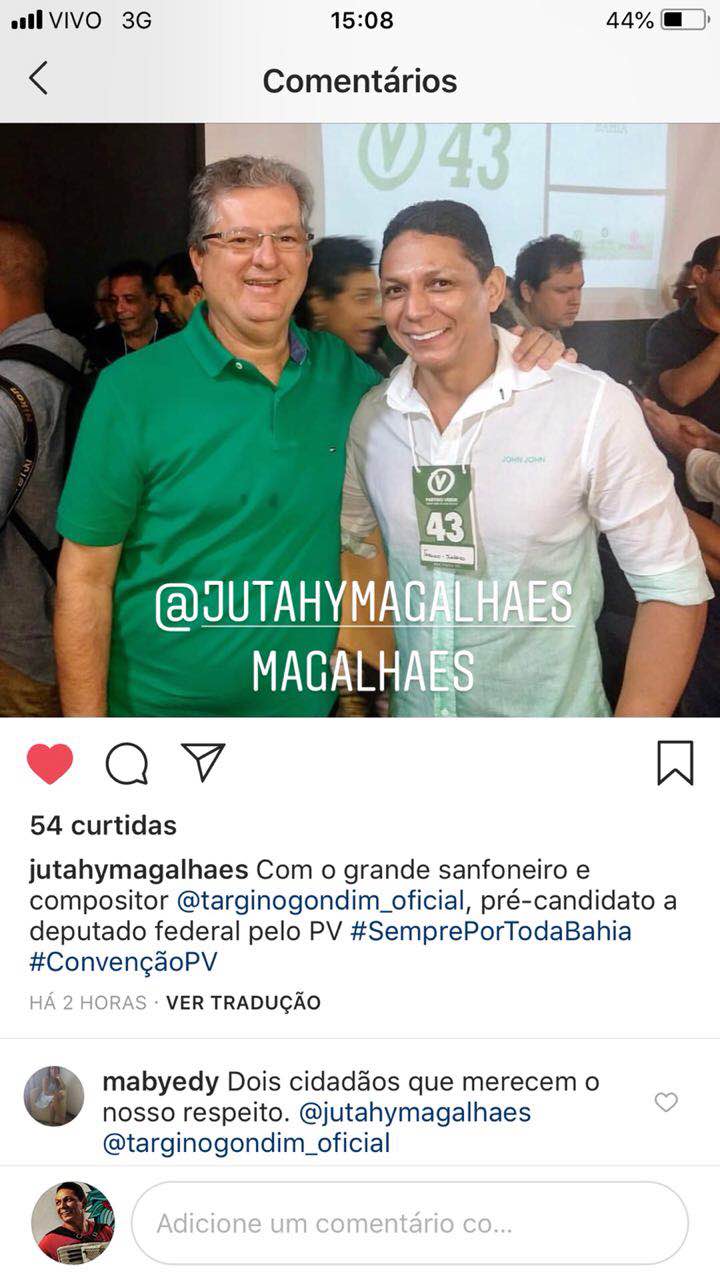Bookmark this post
This screenshot has height=1280, width=720.
[x=675, y=763]
